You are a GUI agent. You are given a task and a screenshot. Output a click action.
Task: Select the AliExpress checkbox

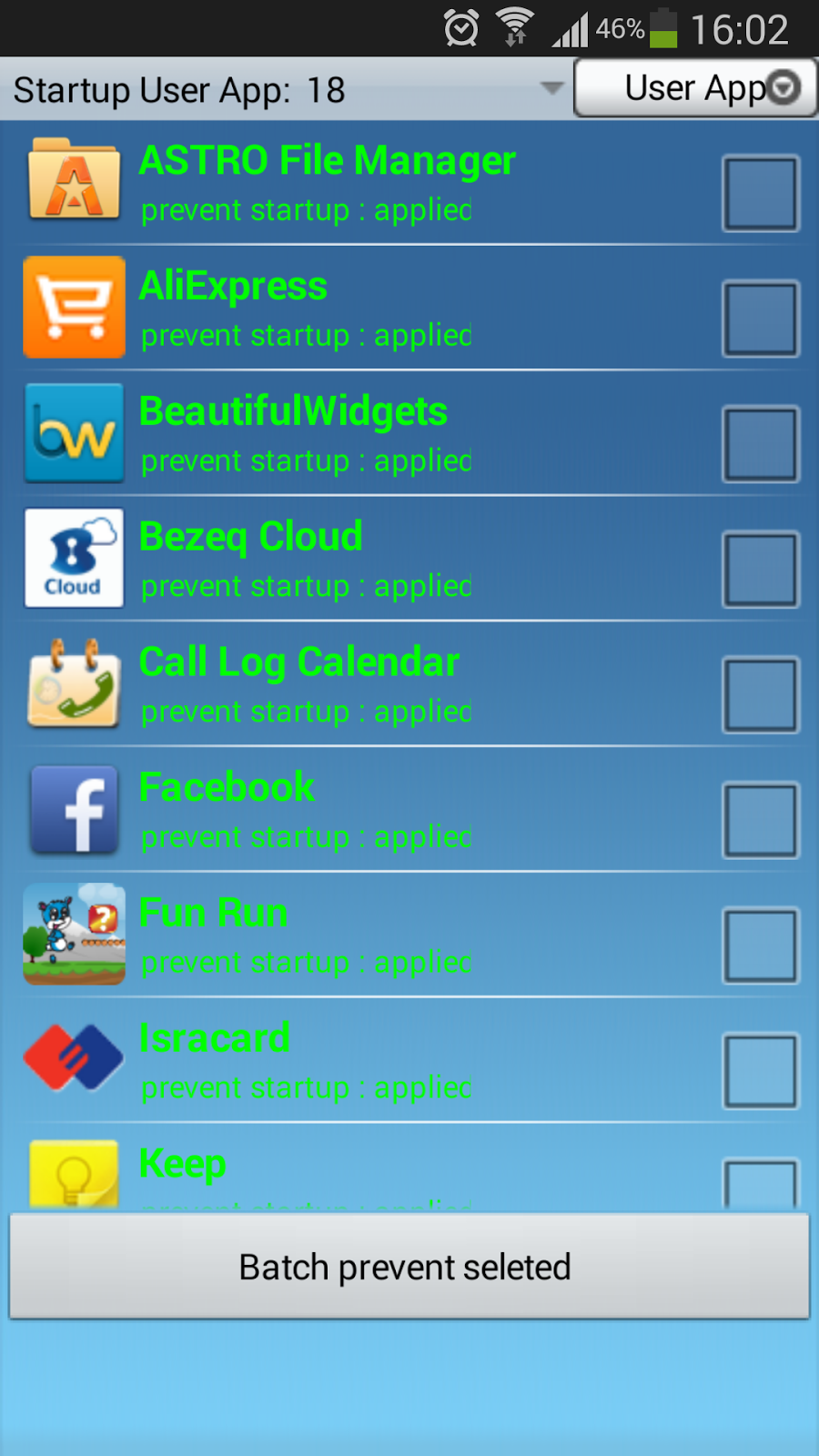[x=761, y=318]
